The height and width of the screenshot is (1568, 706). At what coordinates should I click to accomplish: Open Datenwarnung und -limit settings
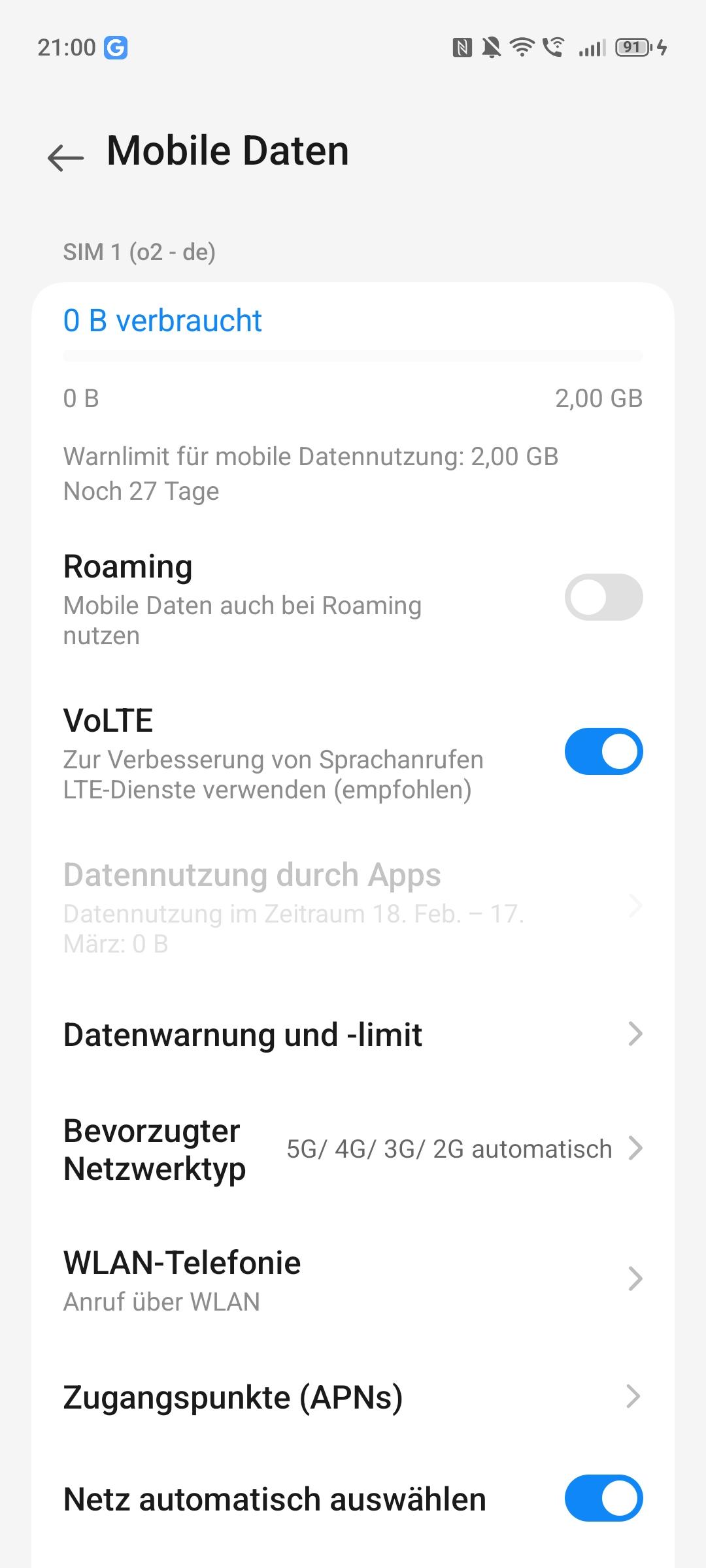[x=353, y=1035]
